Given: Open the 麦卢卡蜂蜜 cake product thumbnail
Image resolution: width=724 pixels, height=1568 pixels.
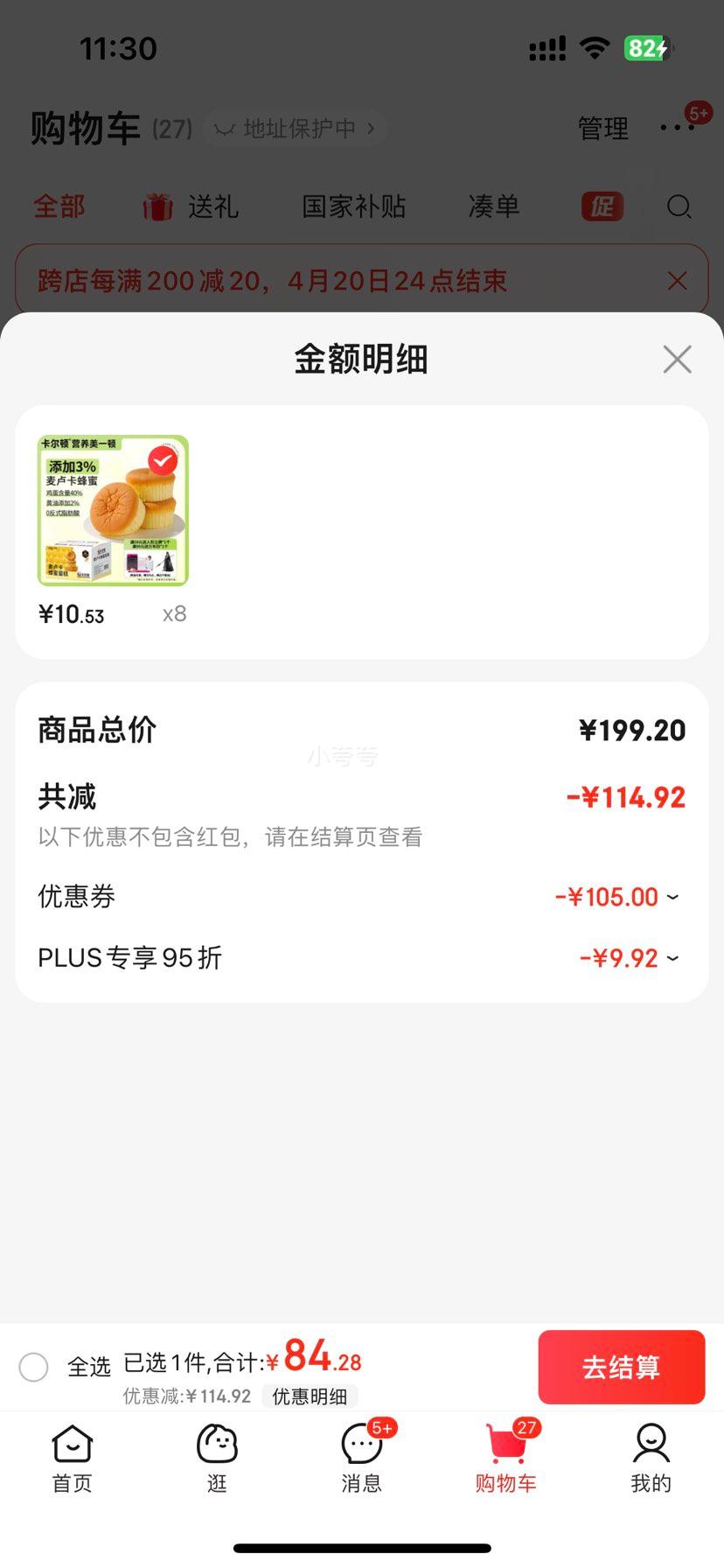Looking at the screenshot, I should (113, 510).
